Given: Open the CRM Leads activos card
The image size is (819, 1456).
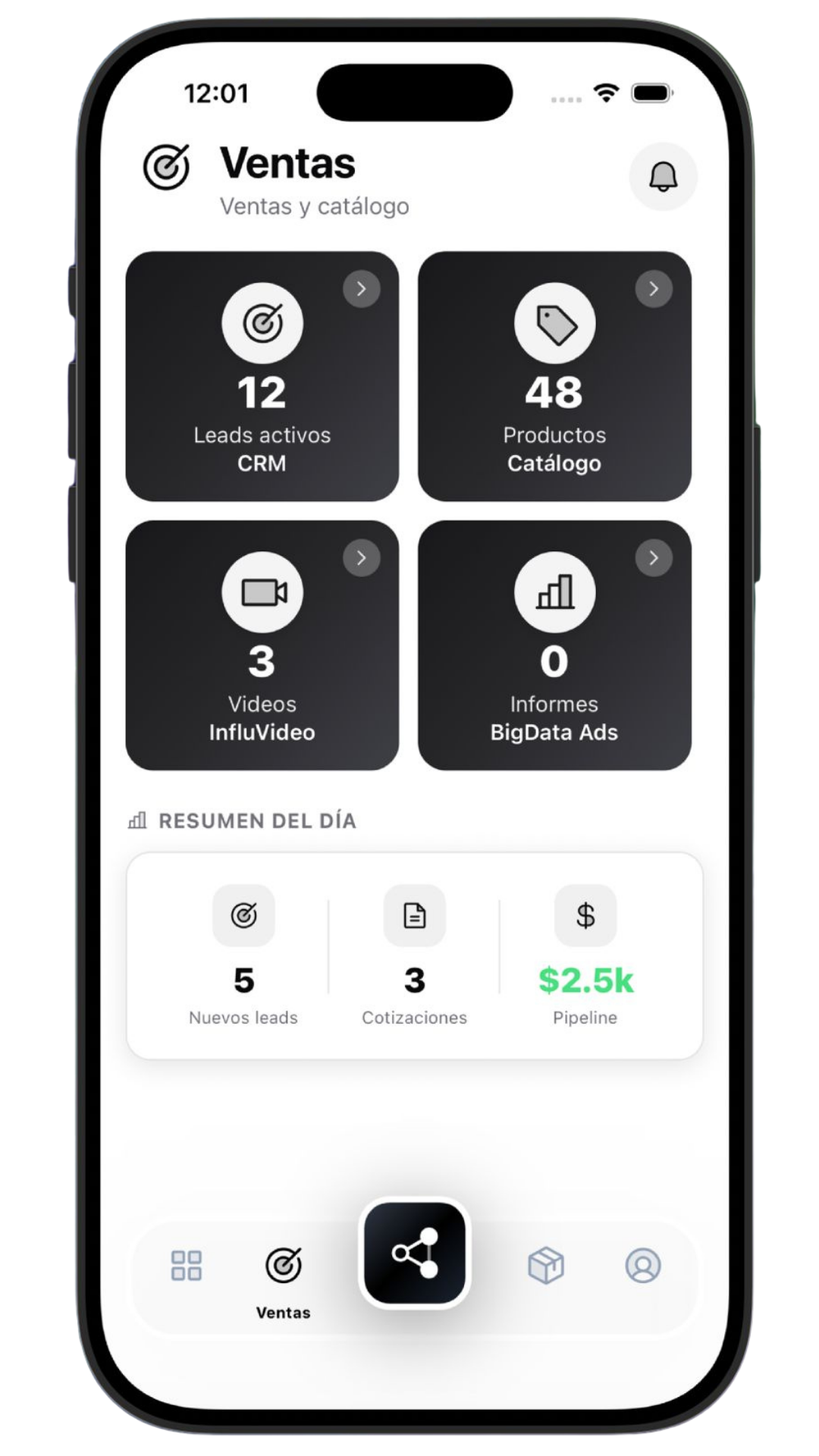Looking at the screenshot, I should click(x=262, y=376).
